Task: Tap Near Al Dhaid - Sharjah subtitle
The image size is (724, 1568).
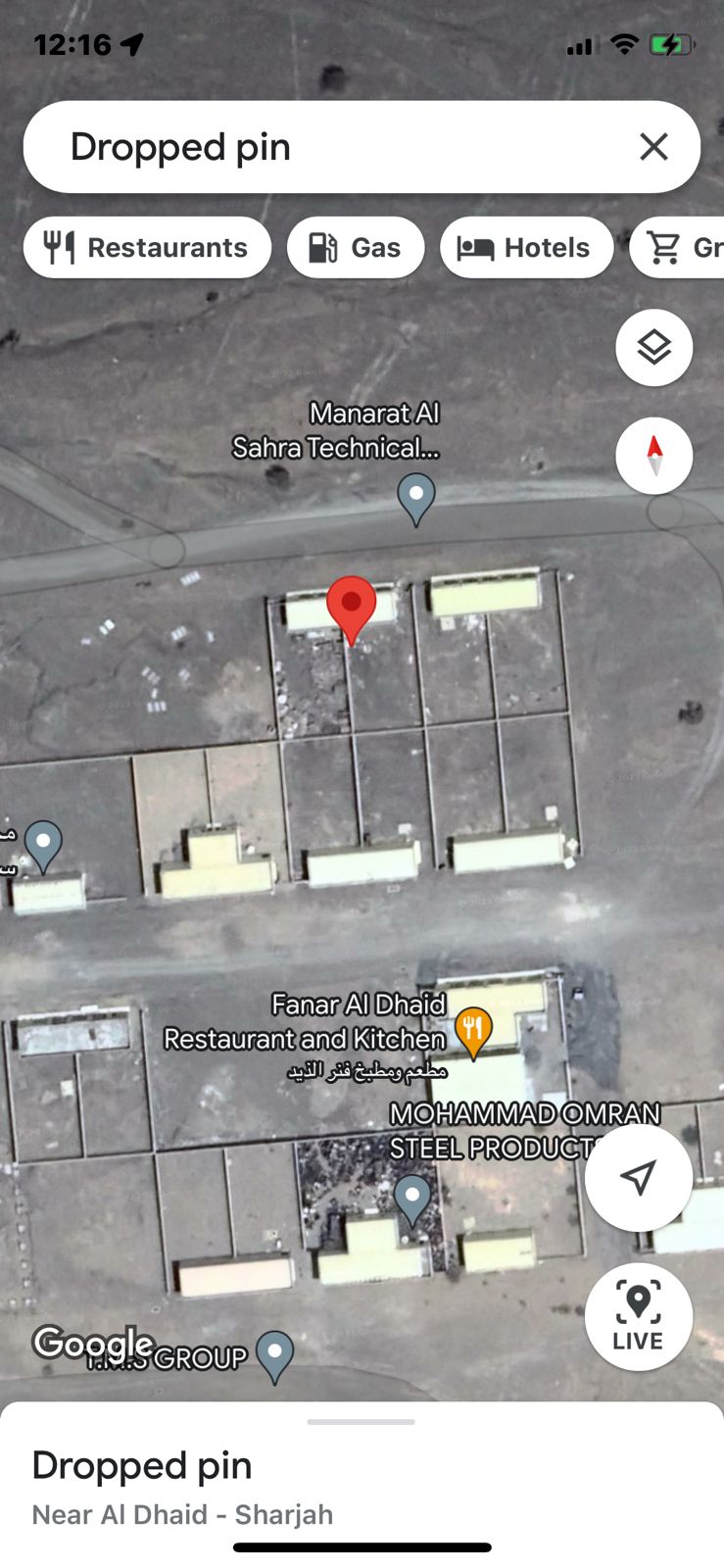Action: pyautogui.click(x=181, y=1514)
